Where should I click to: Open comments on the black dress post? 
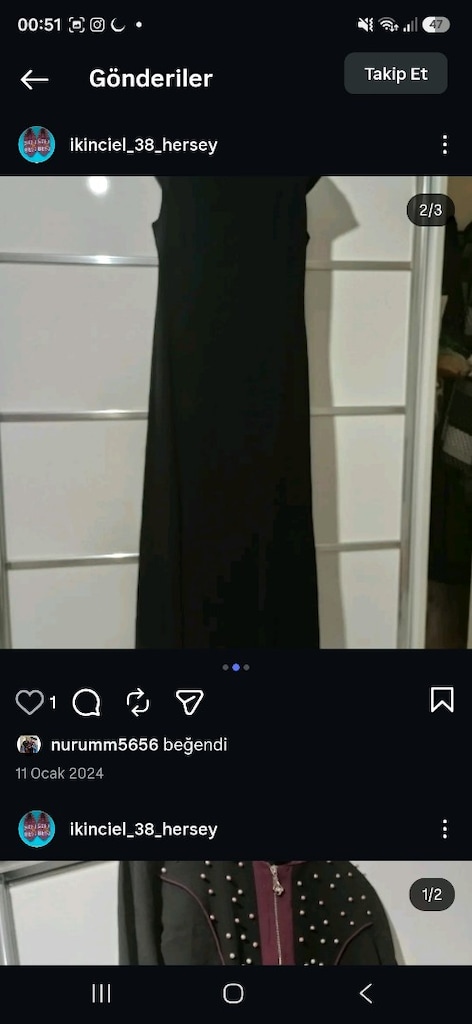tap(86, 703)
